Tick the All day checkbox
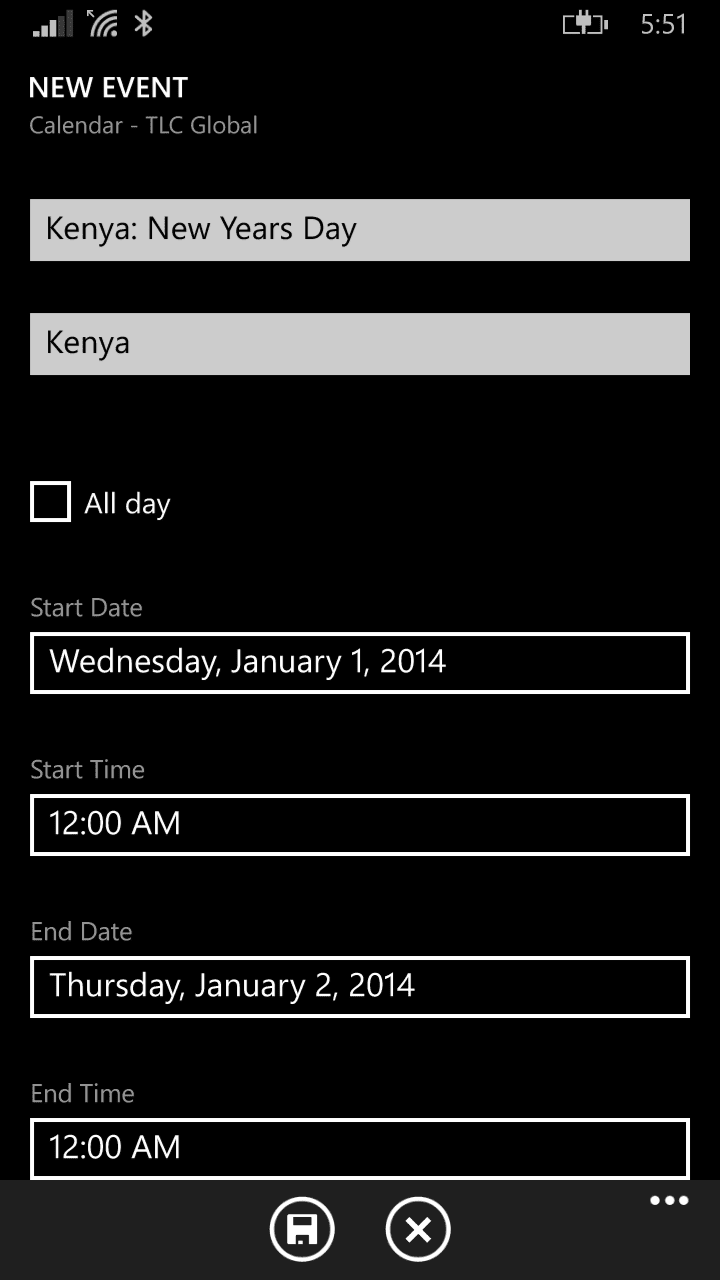This screenshot has width=720, height=1280. coord(51,502)
